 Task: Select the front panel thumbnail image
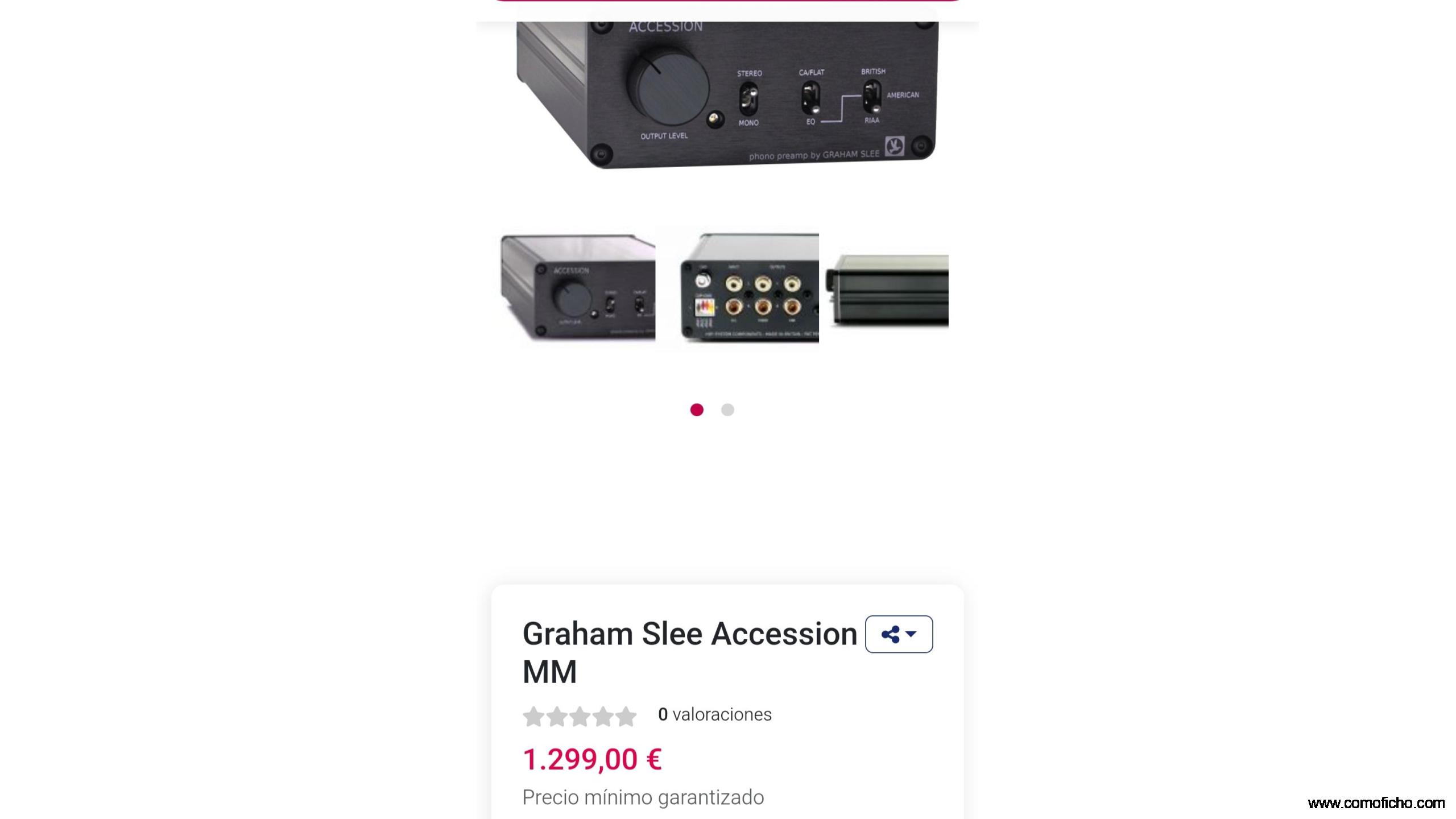[x=577, y=288]
